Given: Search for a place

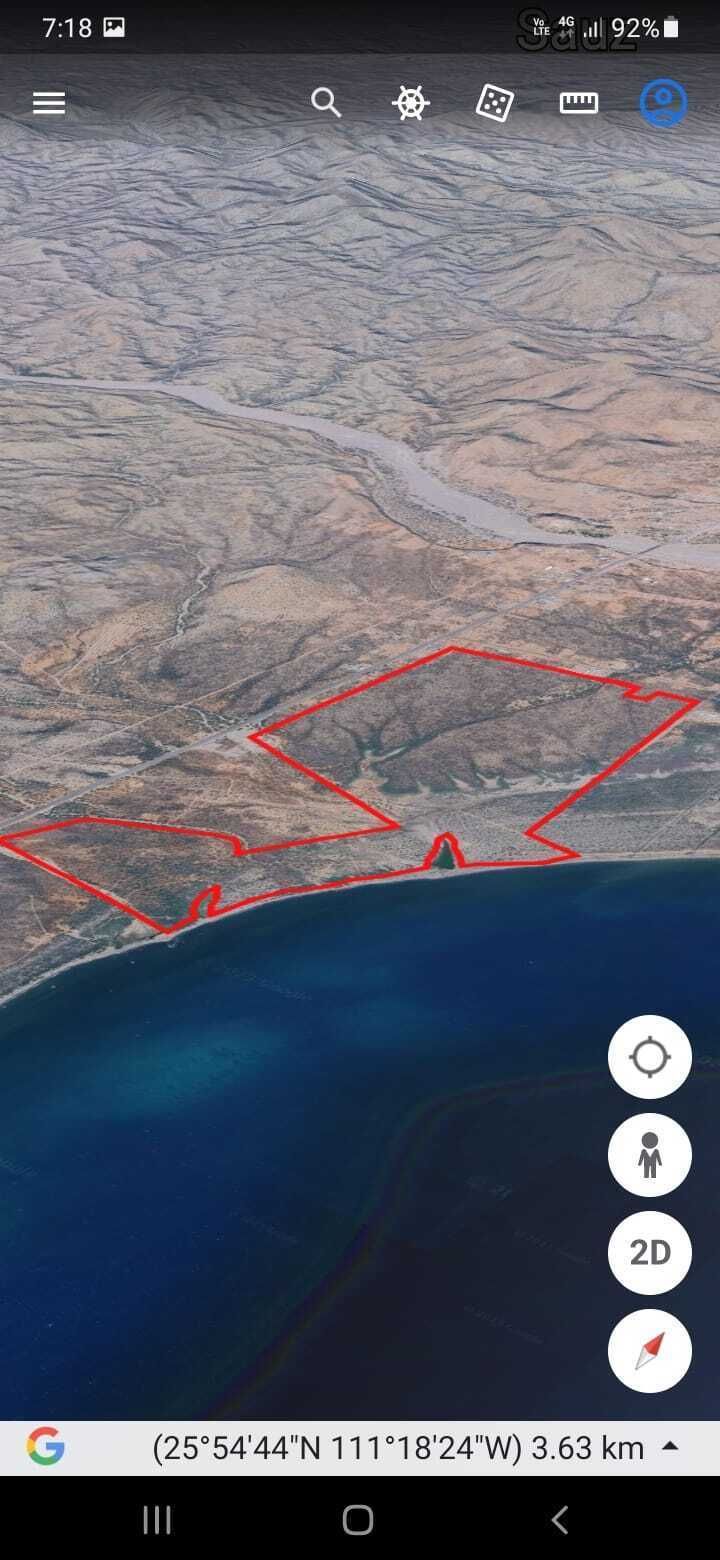Looking at the screenshot, I should tap(326, 103).
